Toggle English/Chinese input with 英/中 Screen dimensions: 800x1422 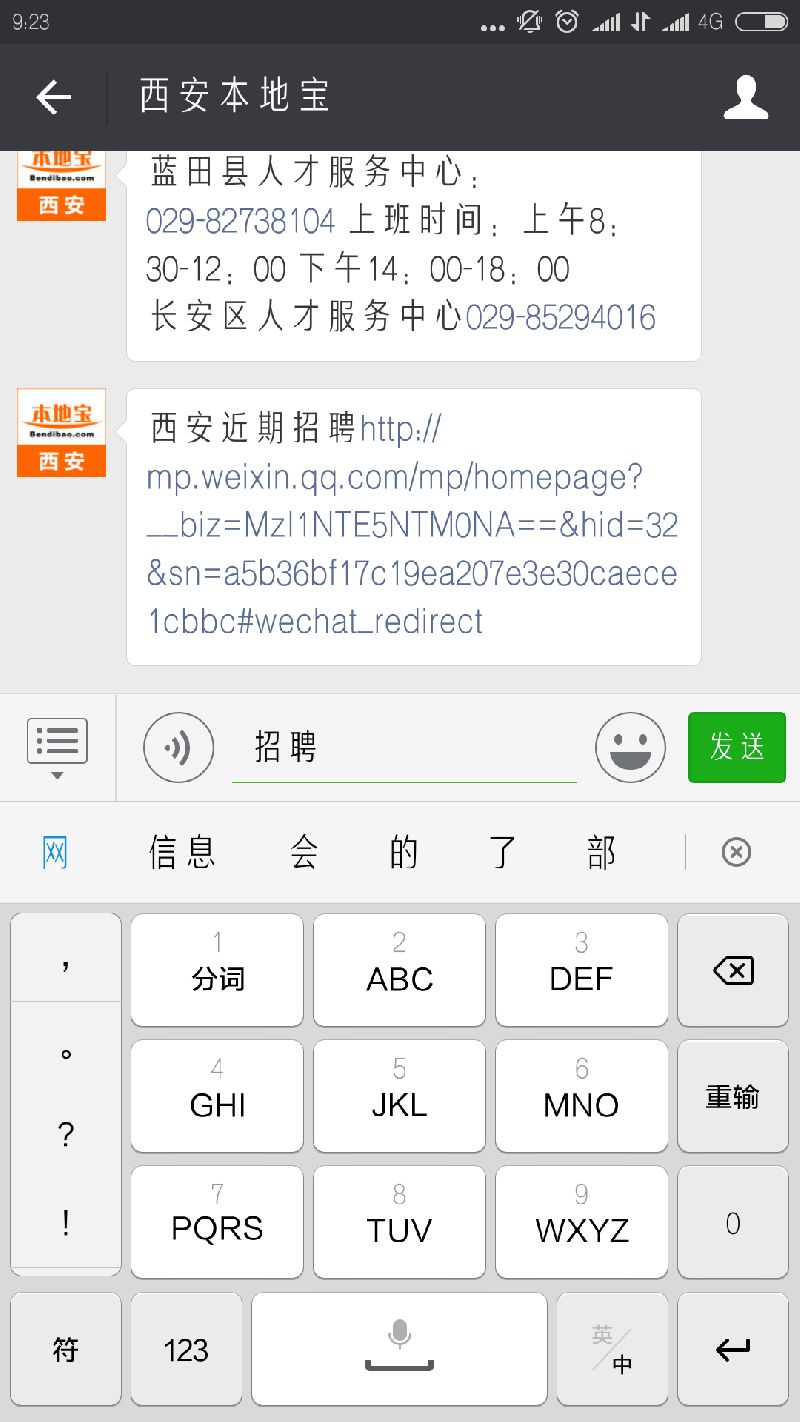612,1350
